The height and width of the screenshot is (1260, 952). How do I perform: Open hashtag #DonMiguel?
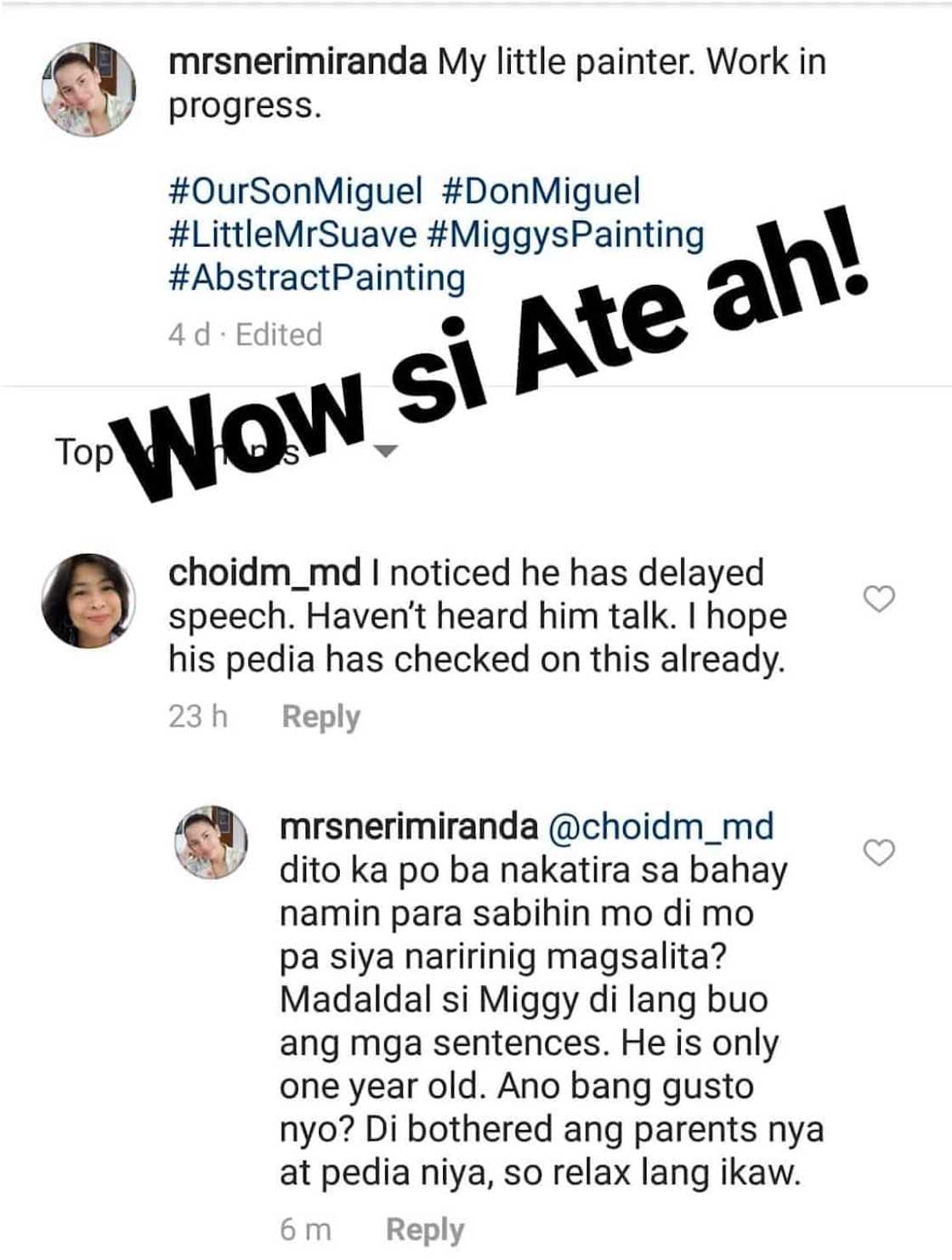pyautogui.click(x=541, y=191)
